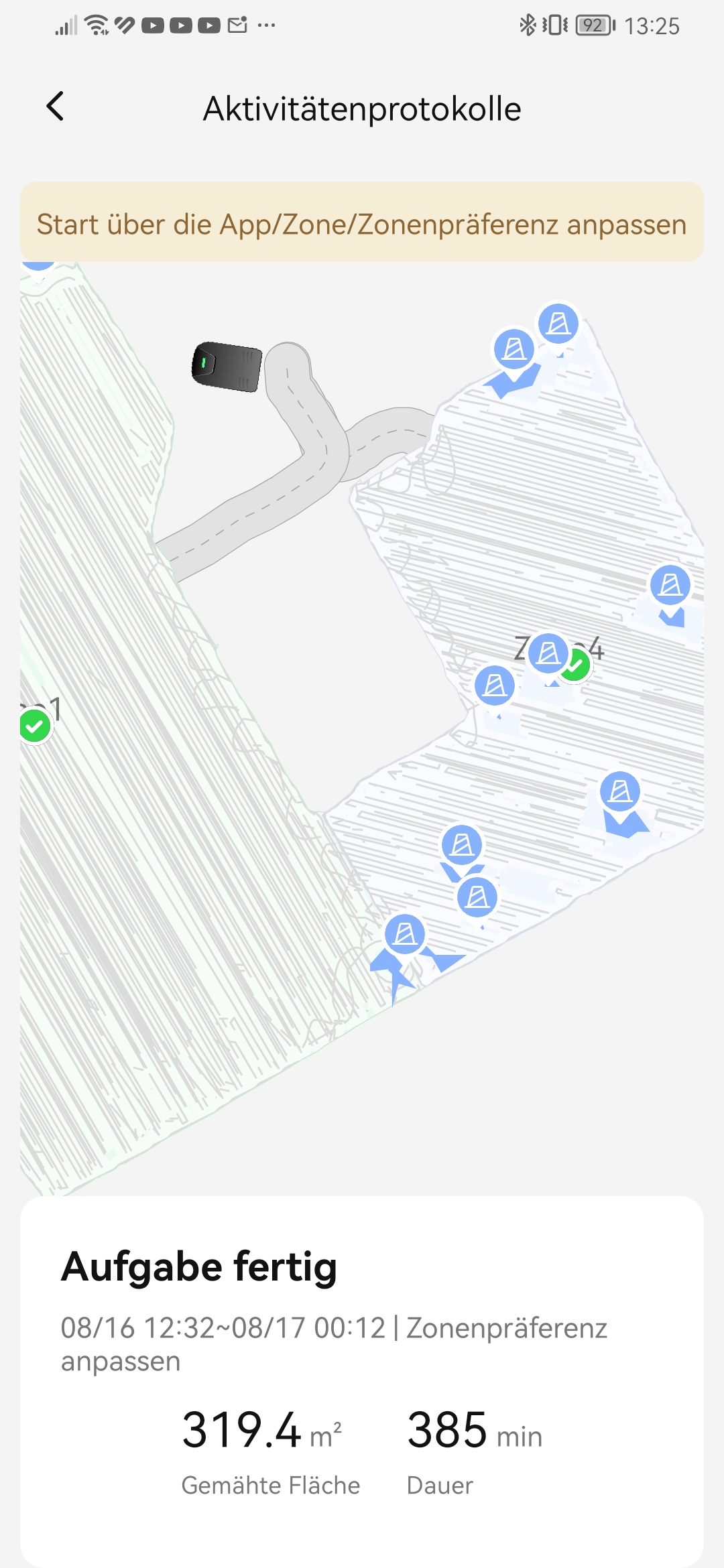Screen dimensions: 724x1568
Task: Go back from Aktivitätenprotokolle
Action: pos(55,107)
